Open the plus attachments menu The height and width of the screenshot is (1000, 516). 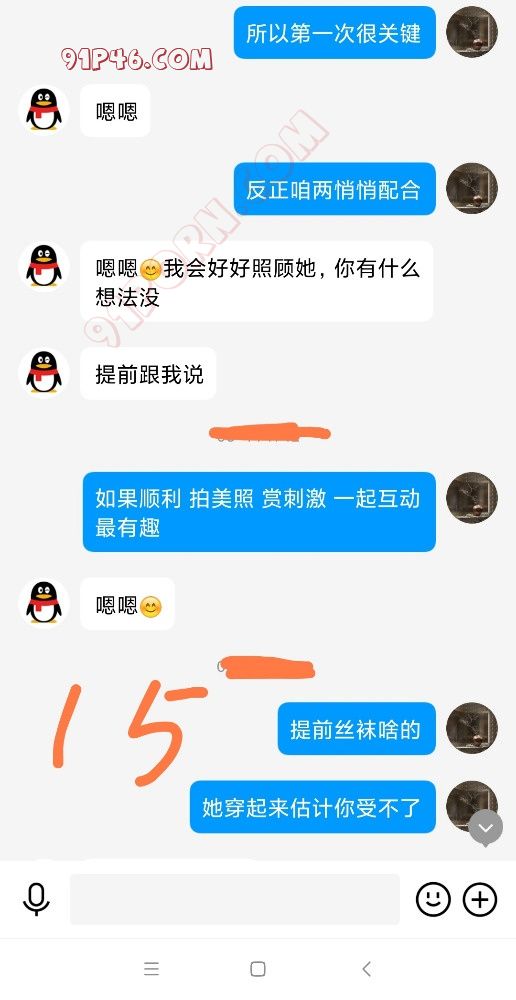(480, 899)
